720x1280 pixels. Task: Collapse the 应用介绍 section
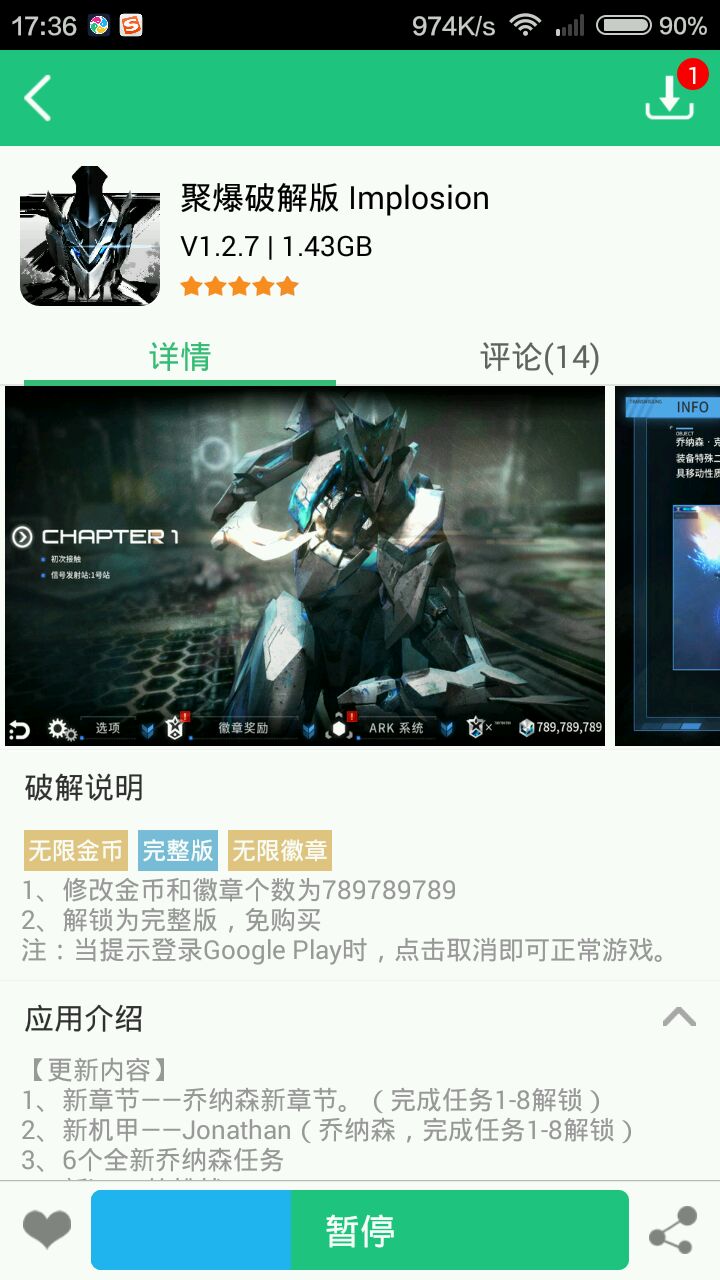point(679,1018)
